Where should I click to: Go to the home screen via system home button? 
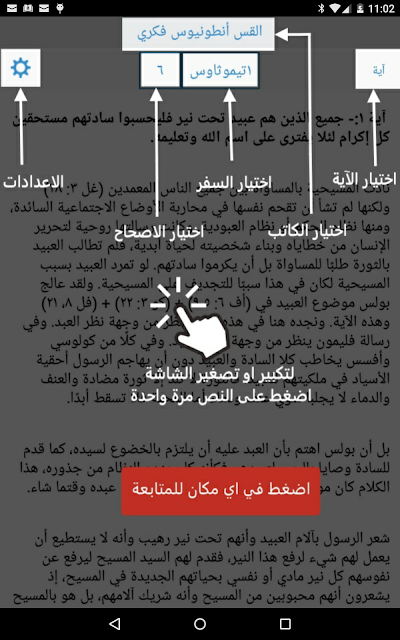pos(200,623)
